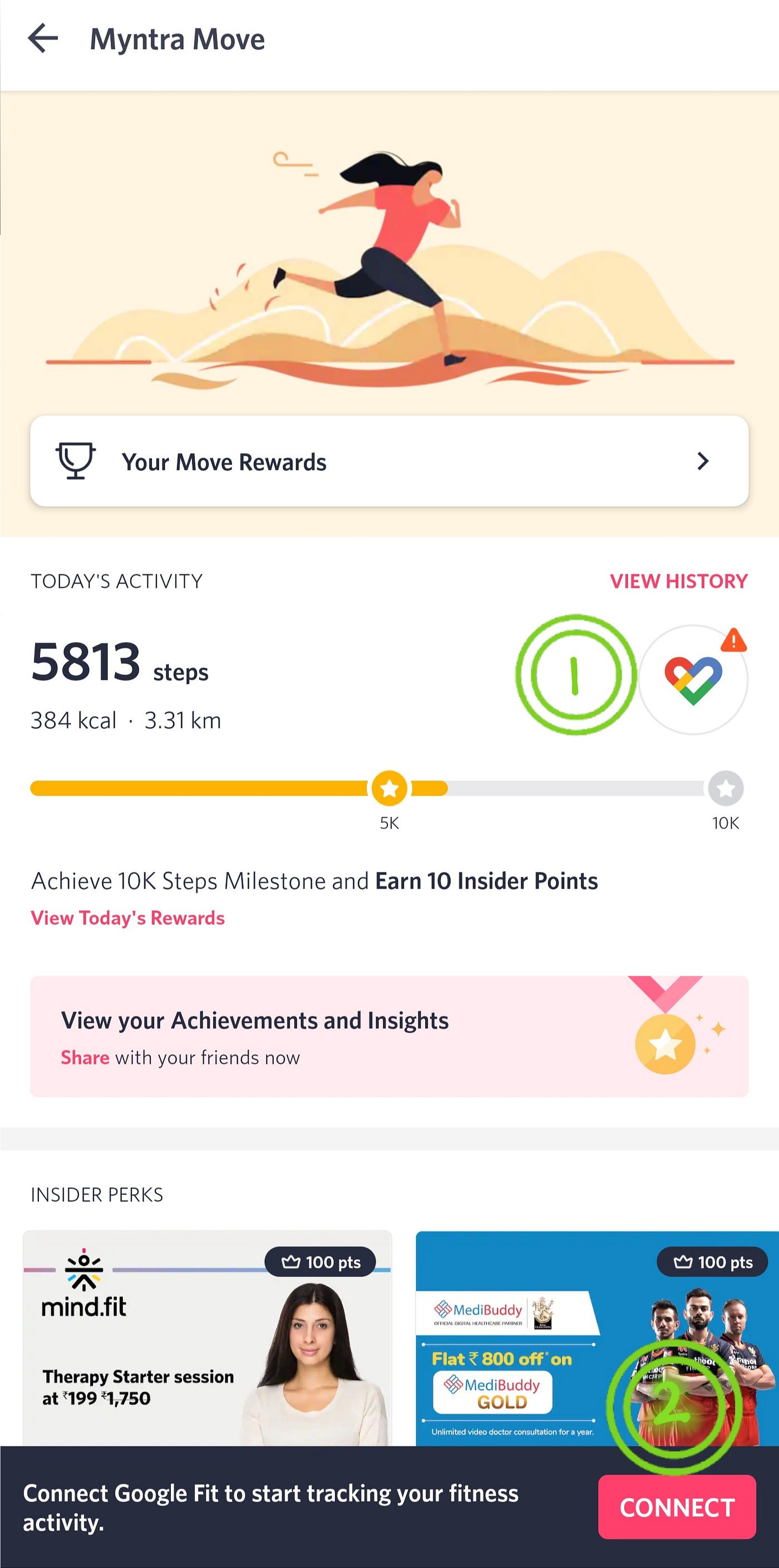
Task: Open View Today's Rewards link
Action: click(128, 918)
